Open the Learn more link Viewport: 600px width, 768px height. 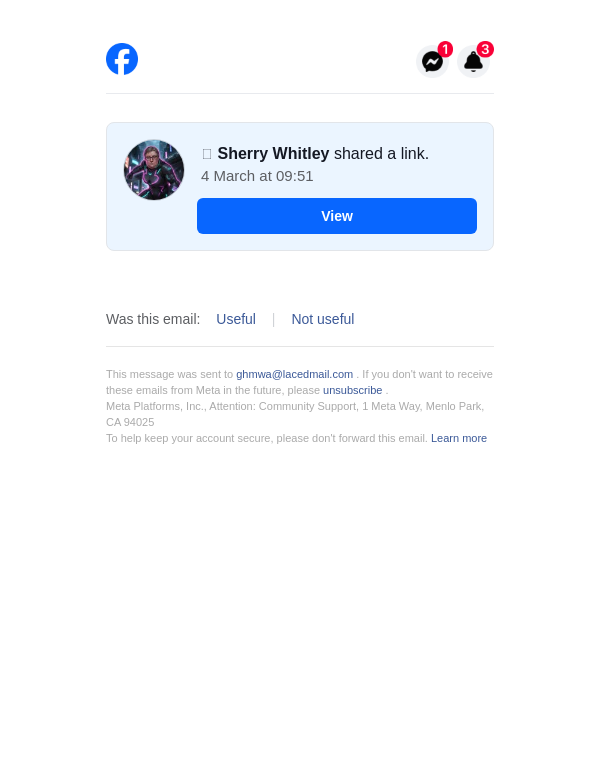tap(459, 438)
